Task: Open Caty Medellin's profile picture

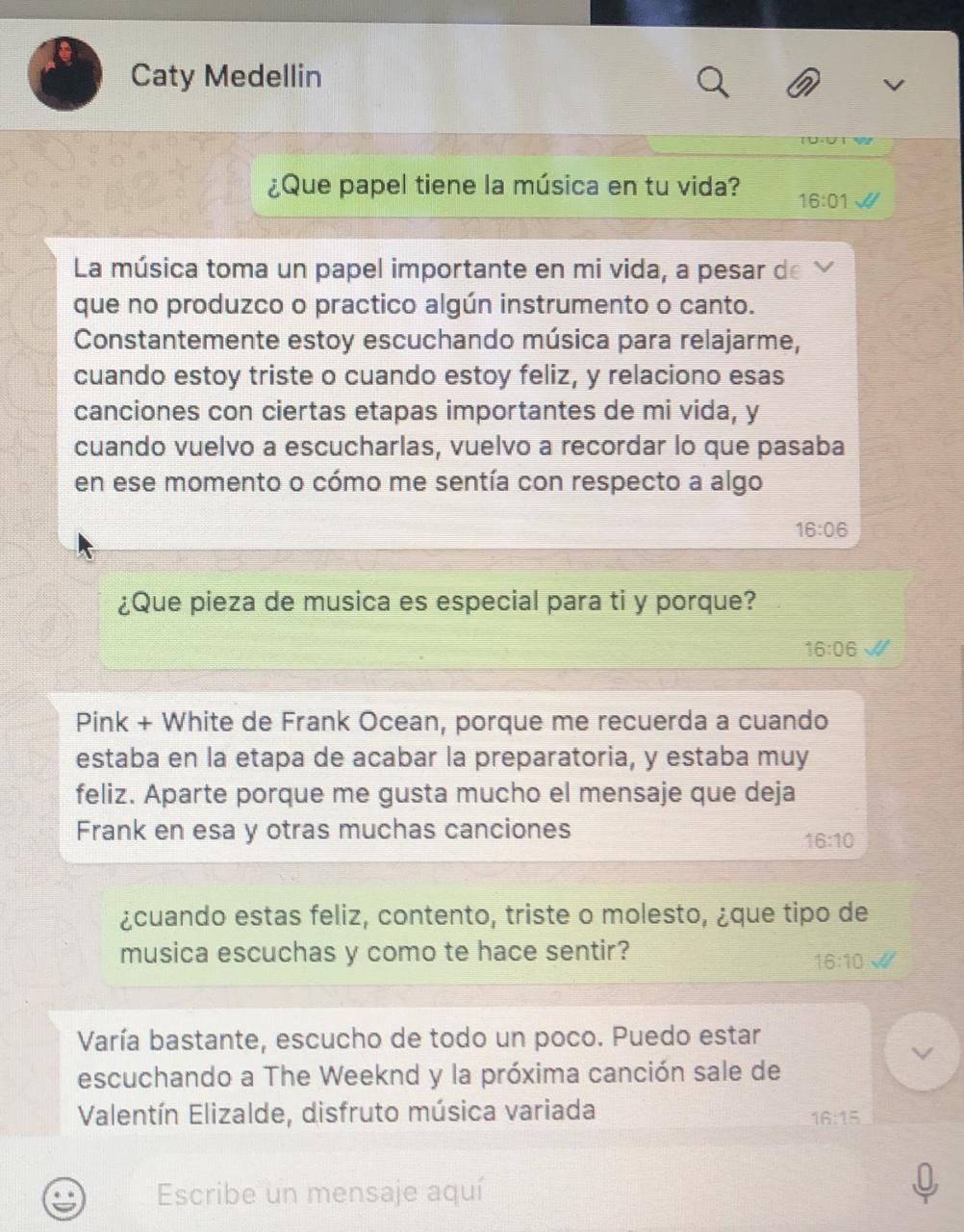Action: 64,74
